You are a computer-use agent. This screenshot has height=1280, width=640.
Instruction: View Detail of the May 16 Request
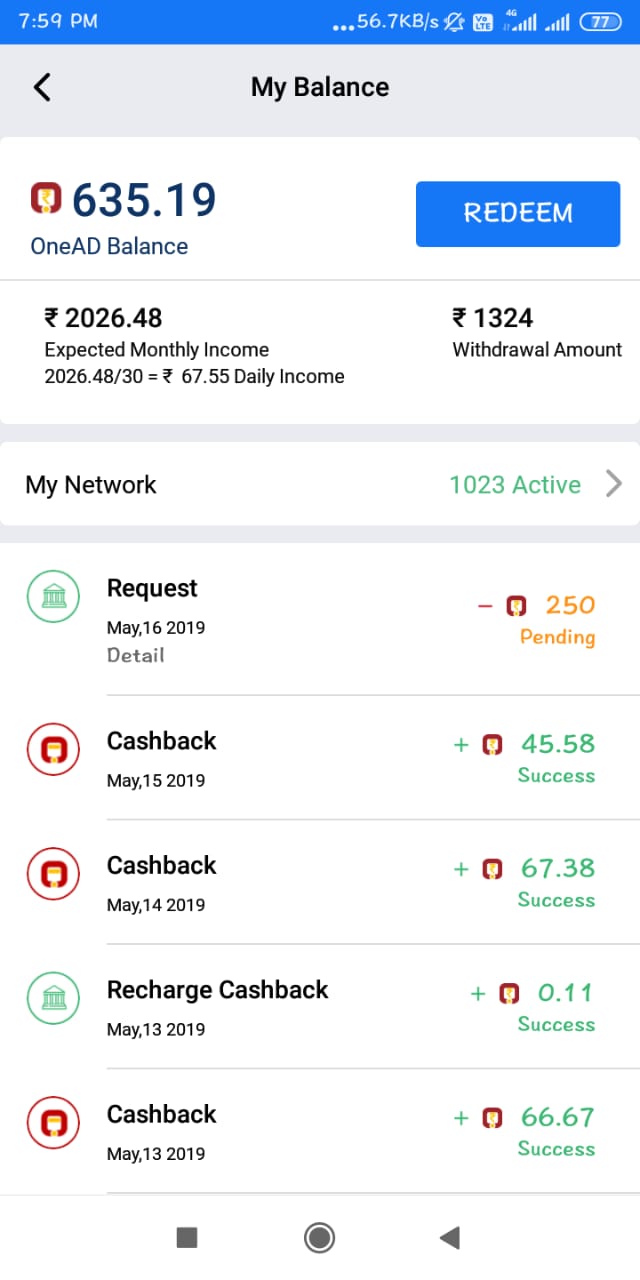pyautogui.click(x=136, y=656)
